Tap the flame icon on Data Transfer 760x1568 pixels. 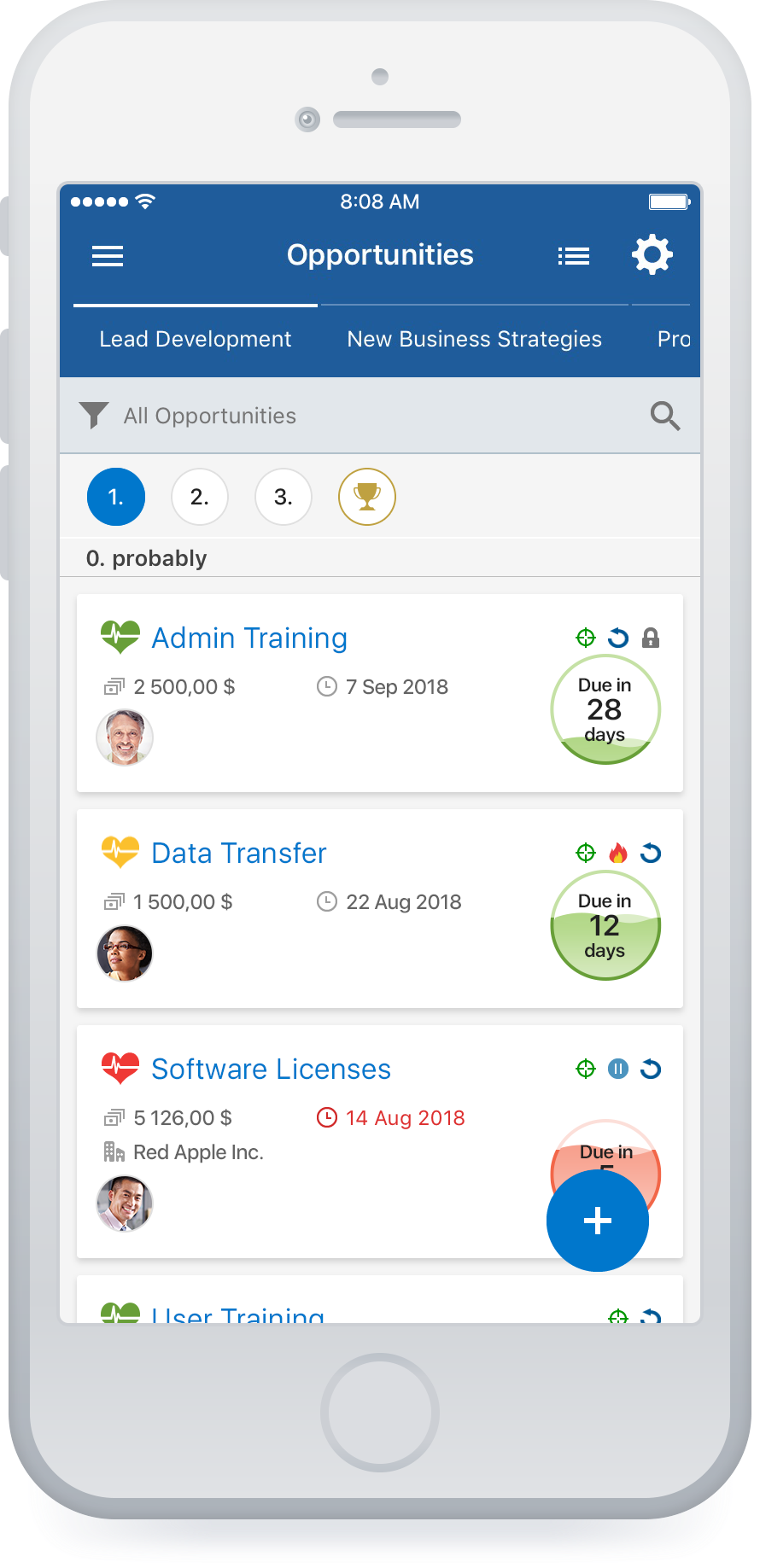point(618,853)
